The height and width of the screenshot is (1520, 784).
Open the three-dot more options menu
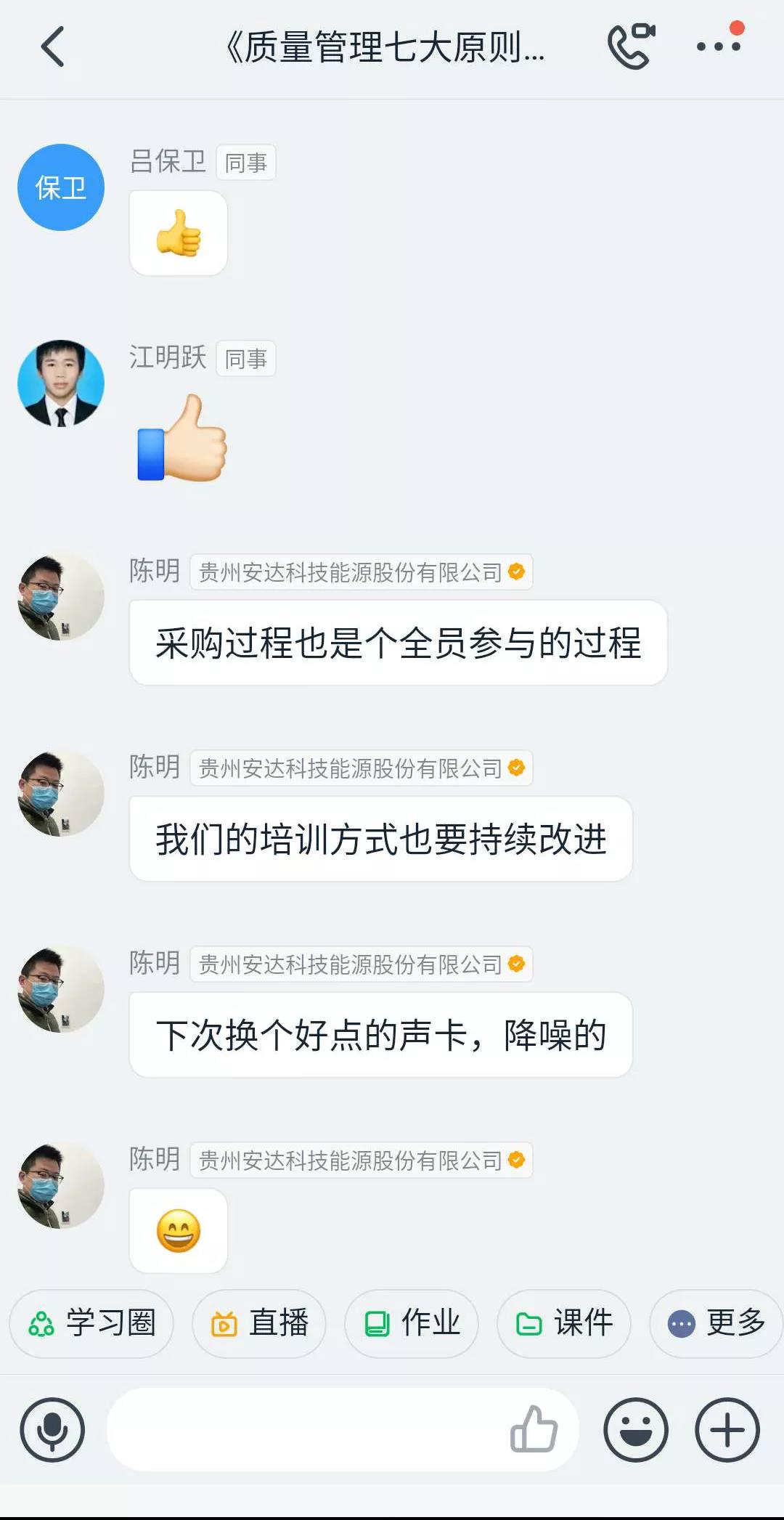(719, 46)
